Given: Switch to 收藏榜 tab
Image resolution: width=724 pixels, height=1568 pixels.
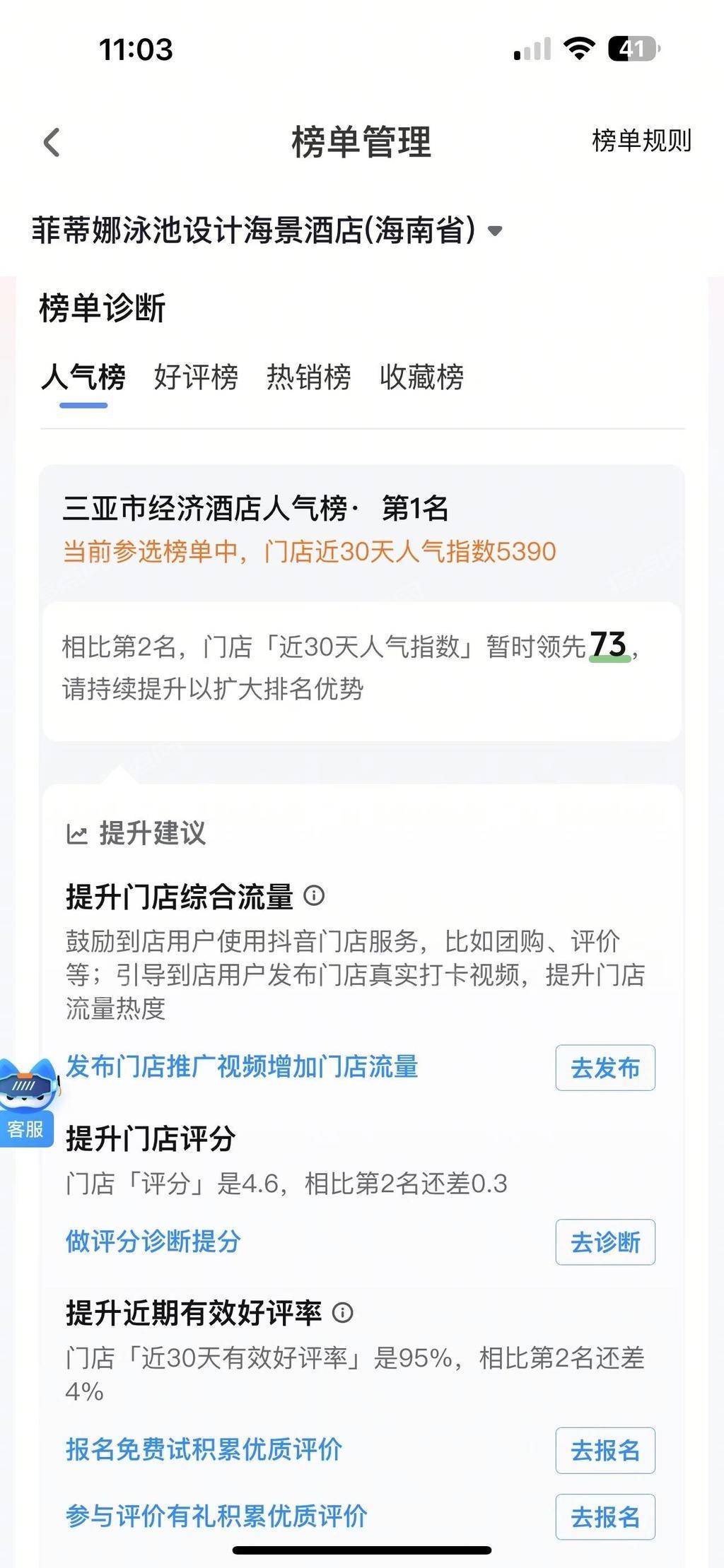Looking at the screenshot, I should coord(421,377).
